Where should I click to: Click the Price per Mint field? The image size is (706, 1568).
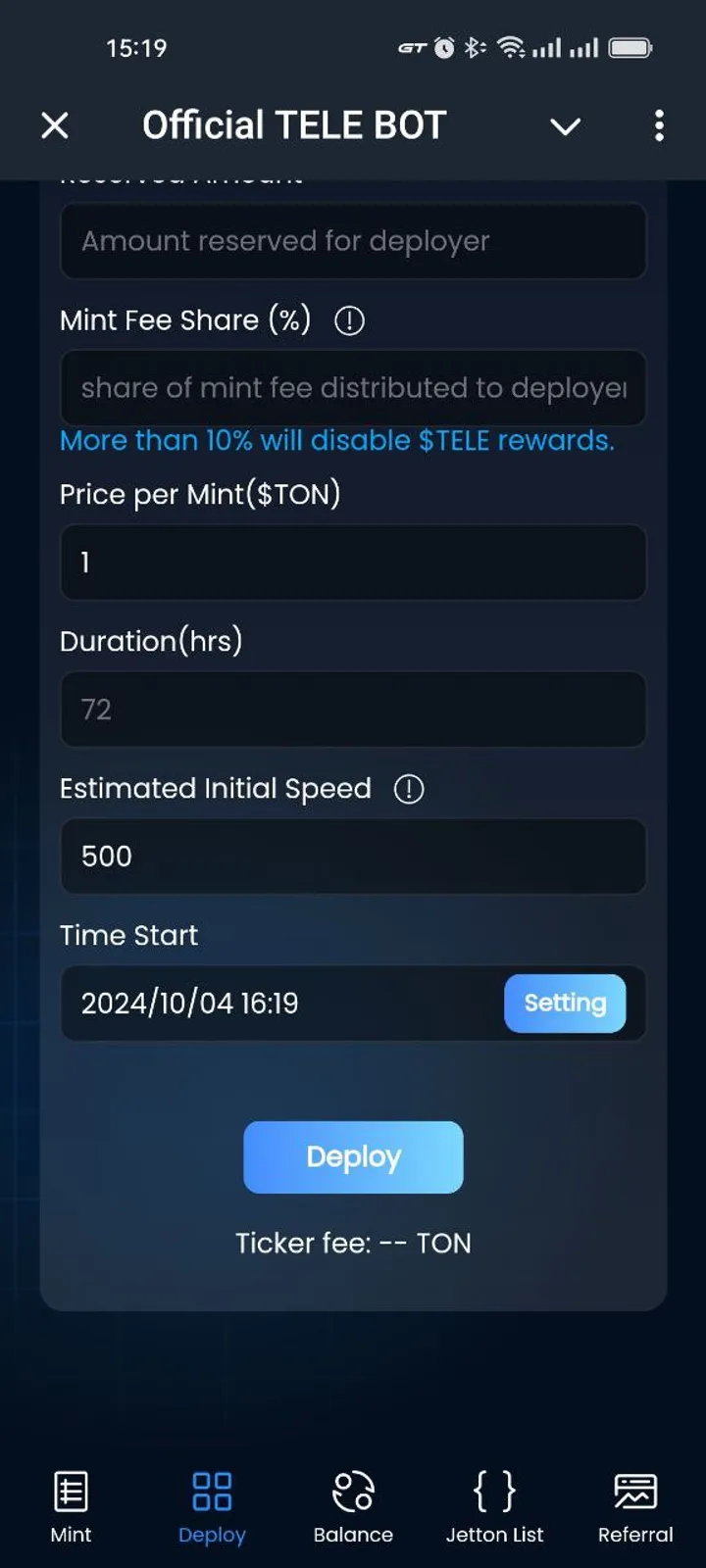[x=353, y=563]
